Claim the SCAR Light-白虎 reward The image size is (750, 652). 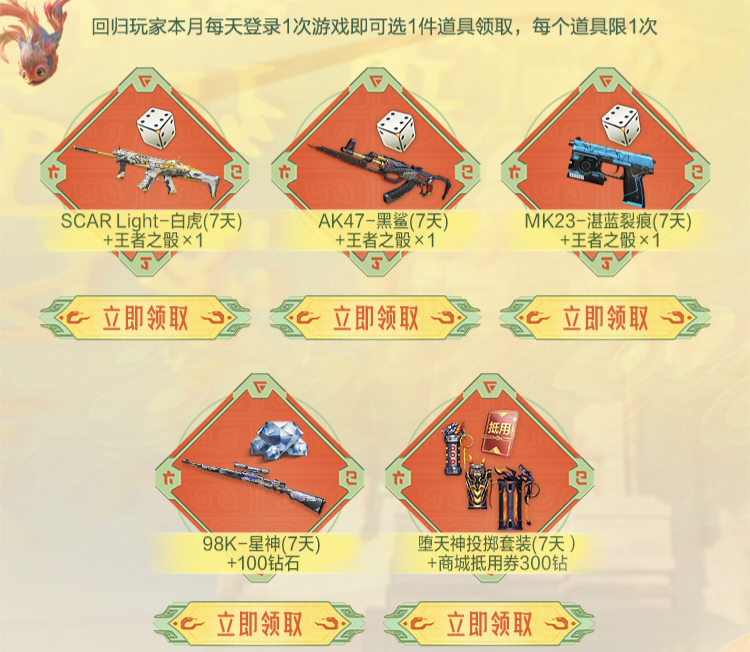point(144,318)
